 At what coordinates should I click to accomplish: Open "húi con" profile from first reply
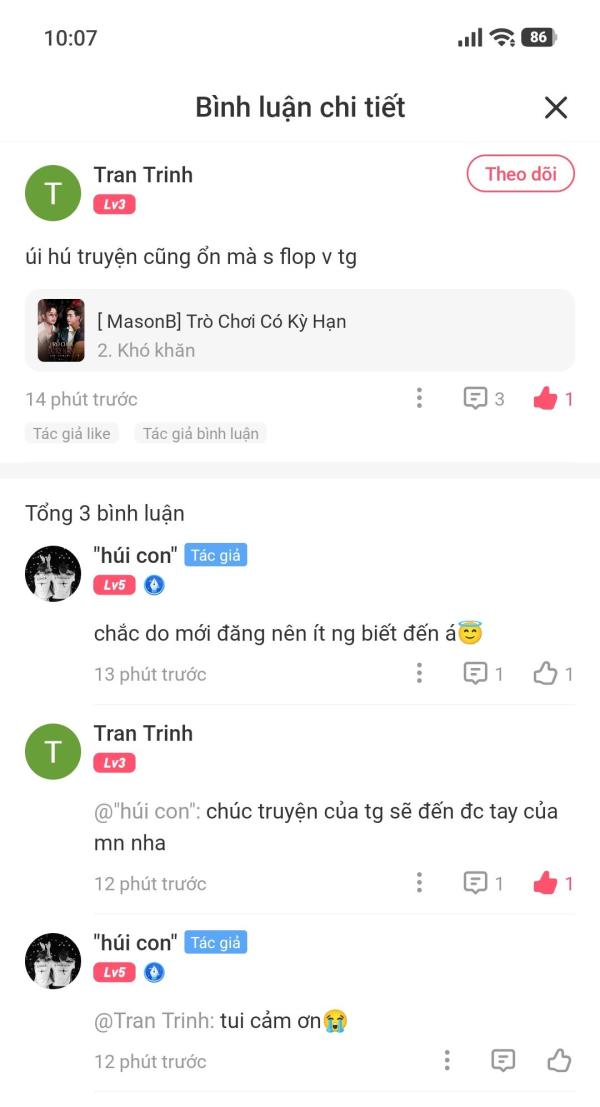[x=53, y=573]
